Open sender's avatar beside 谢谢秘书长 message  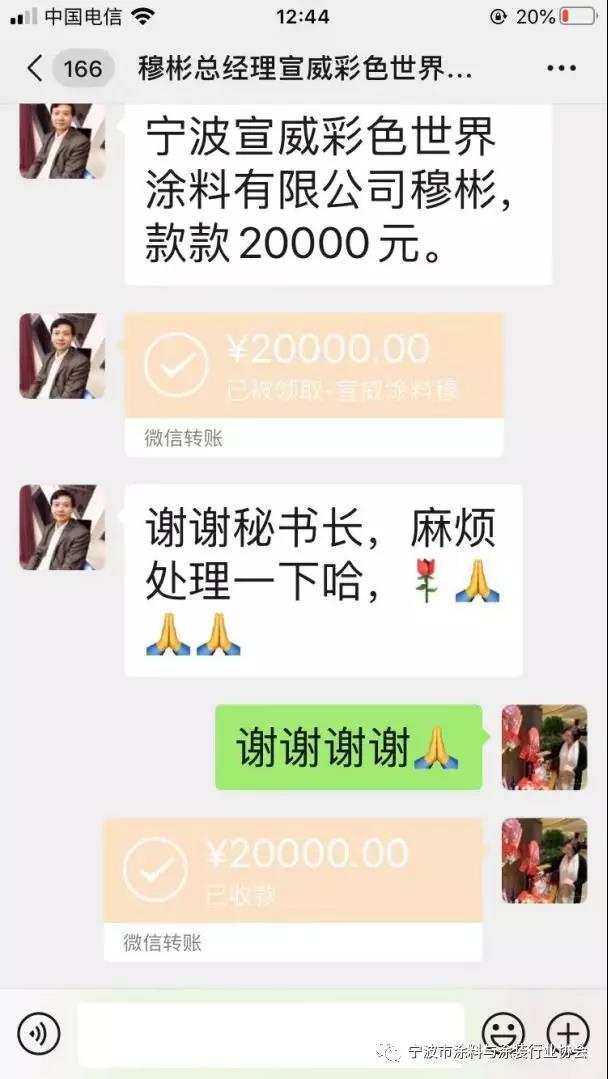[62, 527]
